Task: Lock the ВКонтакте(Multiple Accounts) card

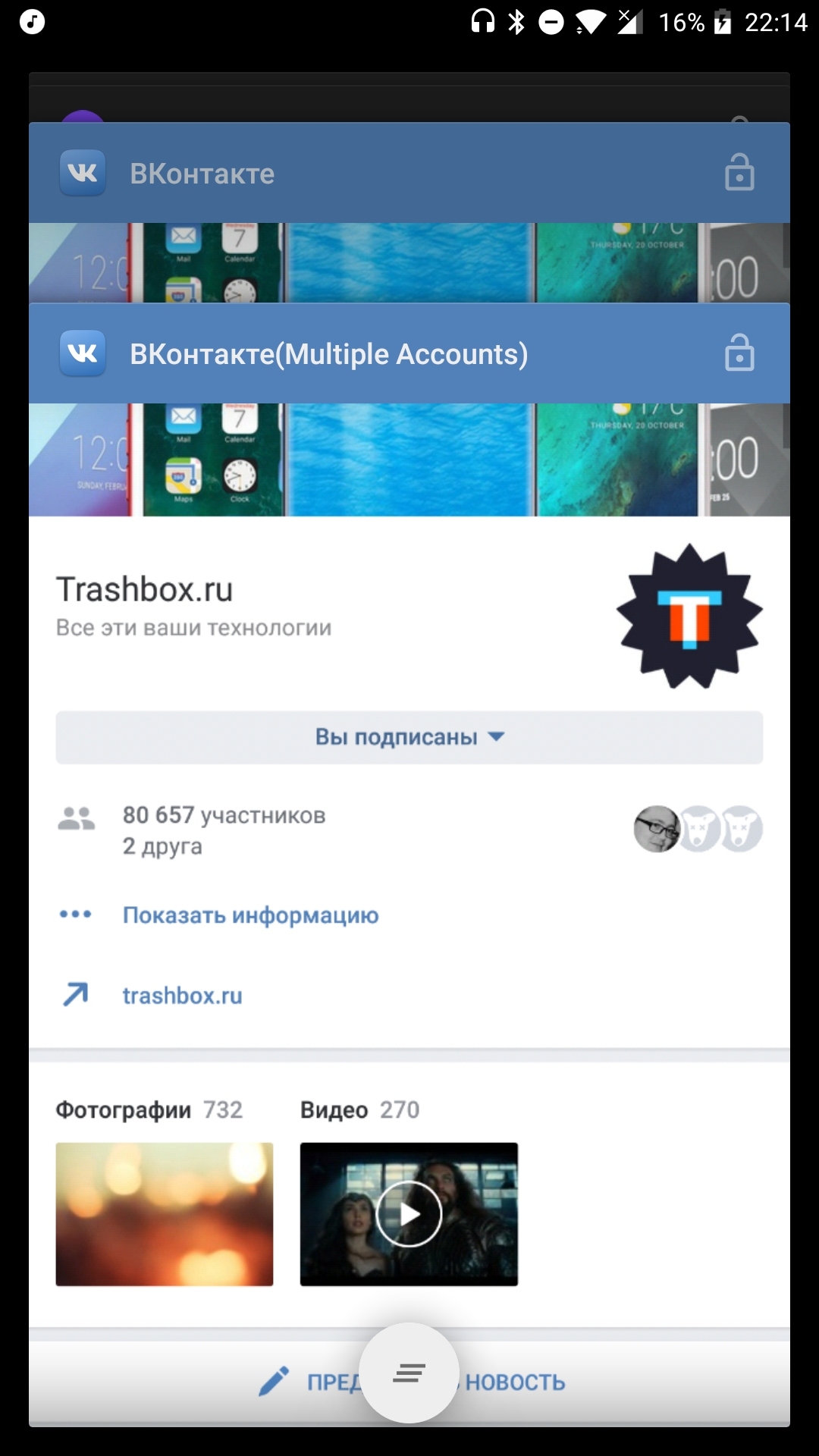Action: pyautogui.click(x=739, y=353)
